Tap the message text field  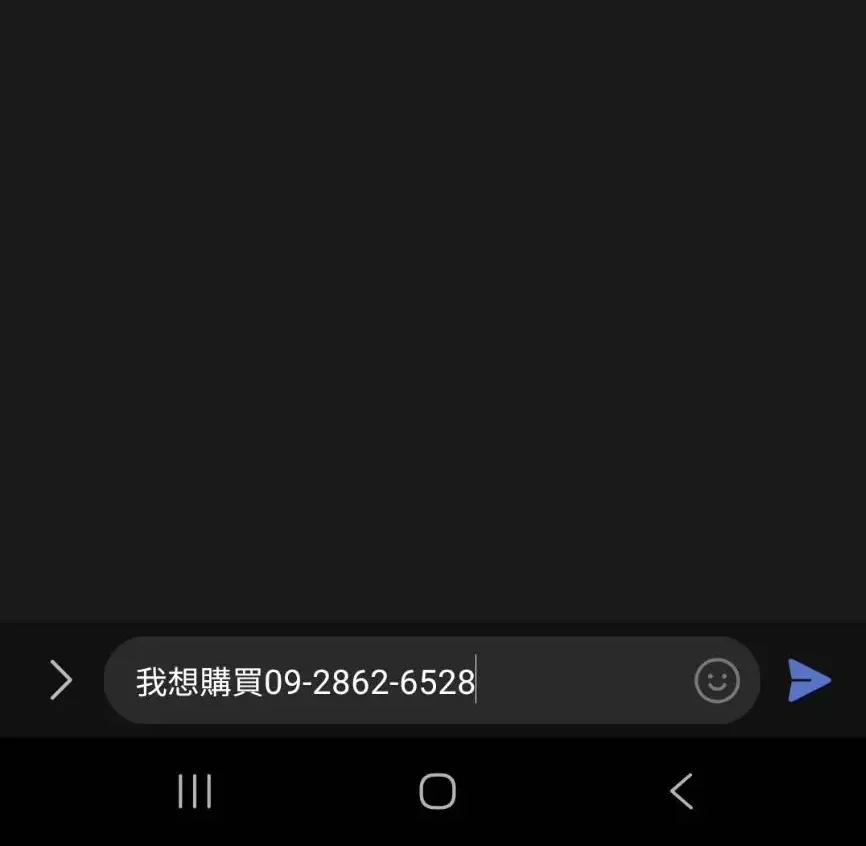400,682
